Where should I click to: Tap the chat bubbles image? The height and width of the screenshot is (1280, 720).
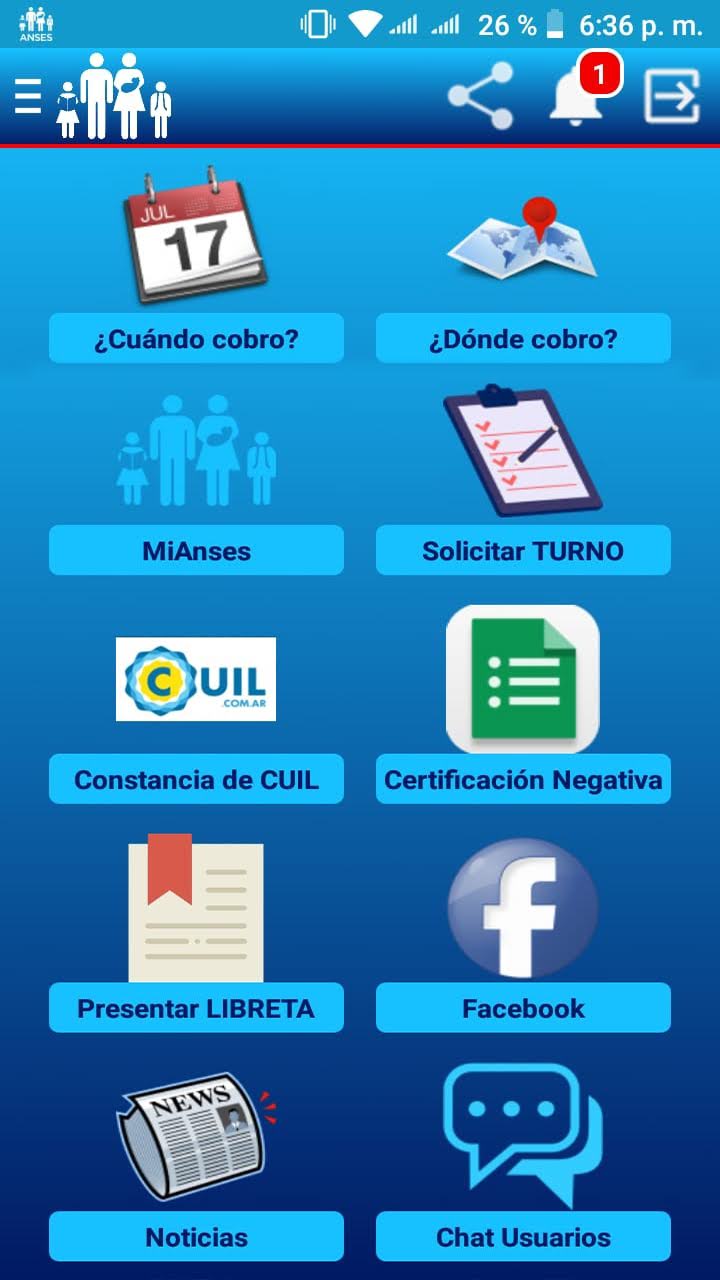523,1134
